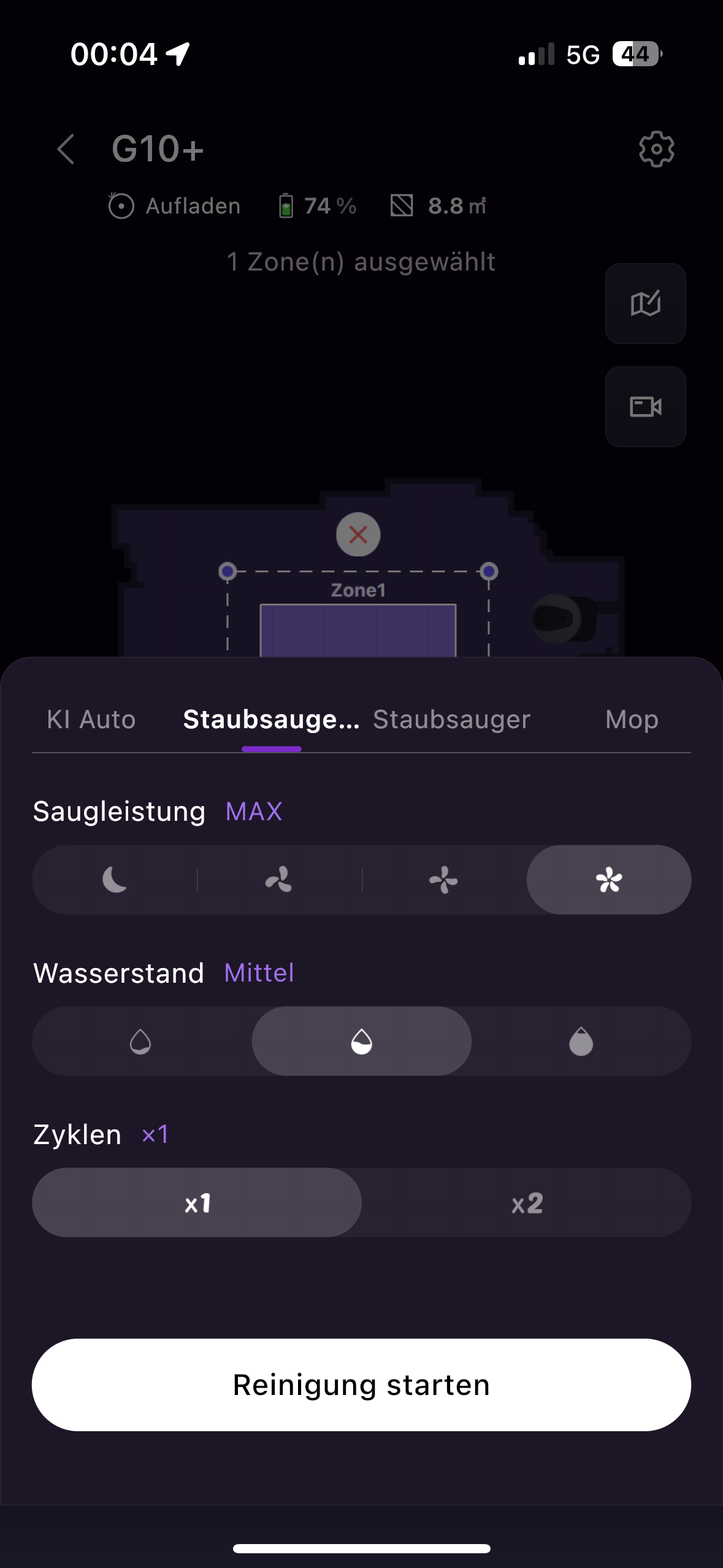Viewport: 723px width, 1568px height.
Task: Switch to the Mop tab
Action: point(632,720)
